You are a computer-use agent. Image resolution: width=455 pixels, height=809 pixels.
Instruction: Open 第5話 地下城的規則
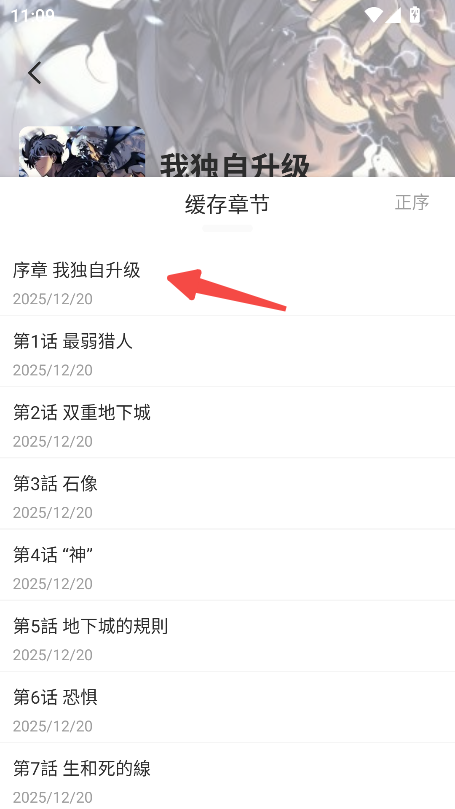pyautogui.click(x=228, y=636)
